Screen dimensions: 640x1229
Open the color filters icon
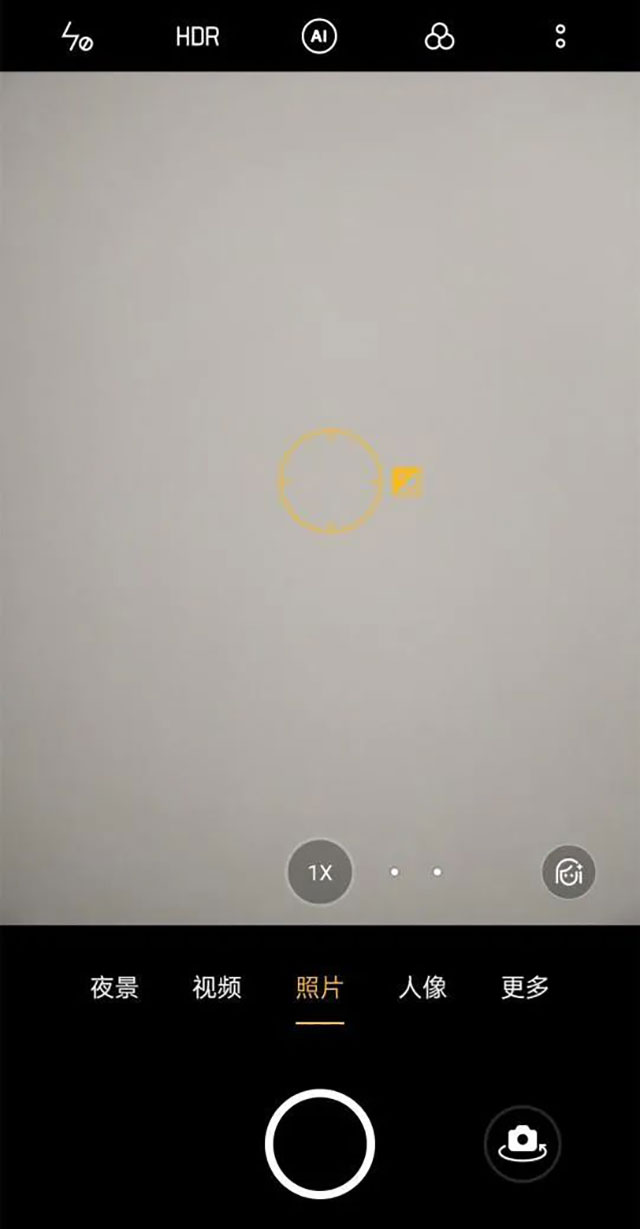click(x=439, y=38)
